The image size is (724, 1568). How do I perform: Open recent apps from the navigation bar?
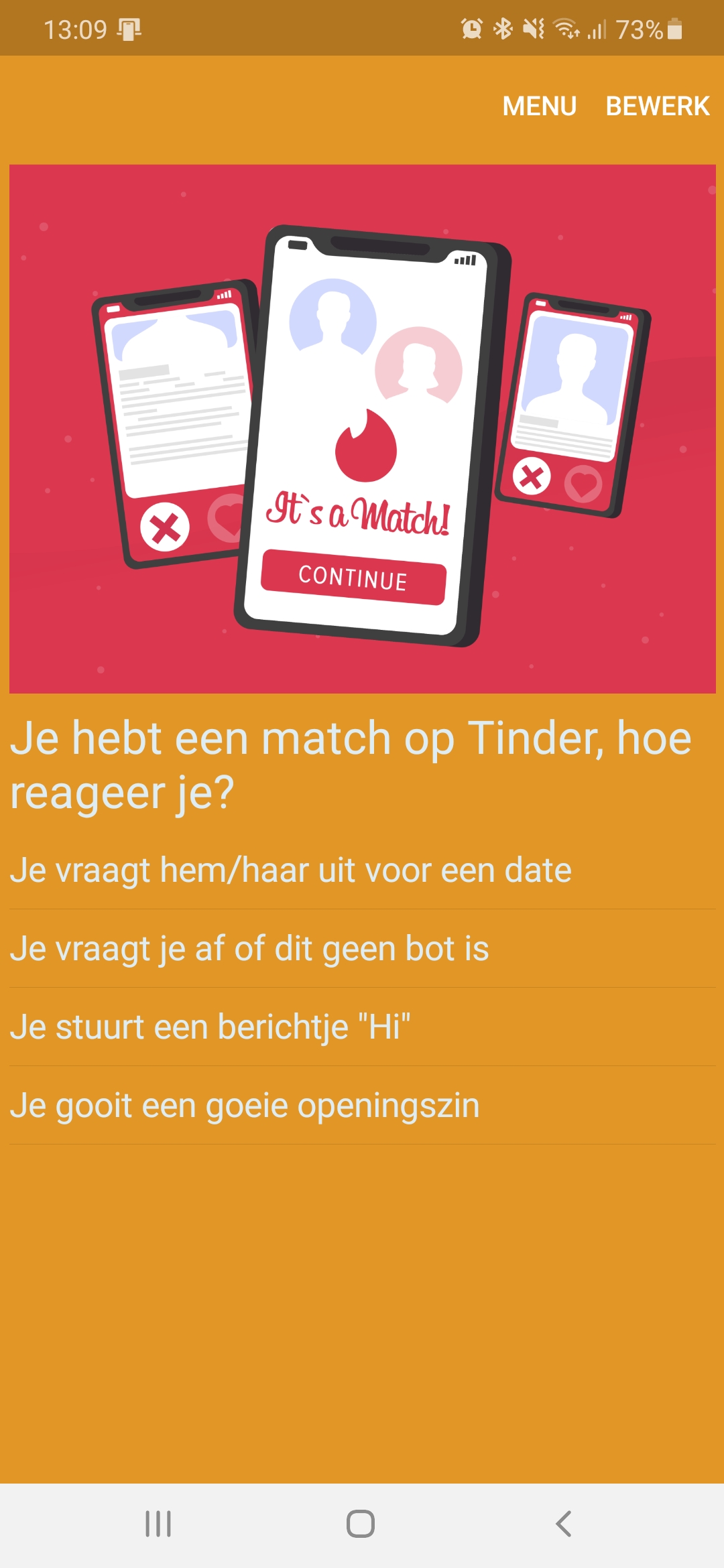158,1524
